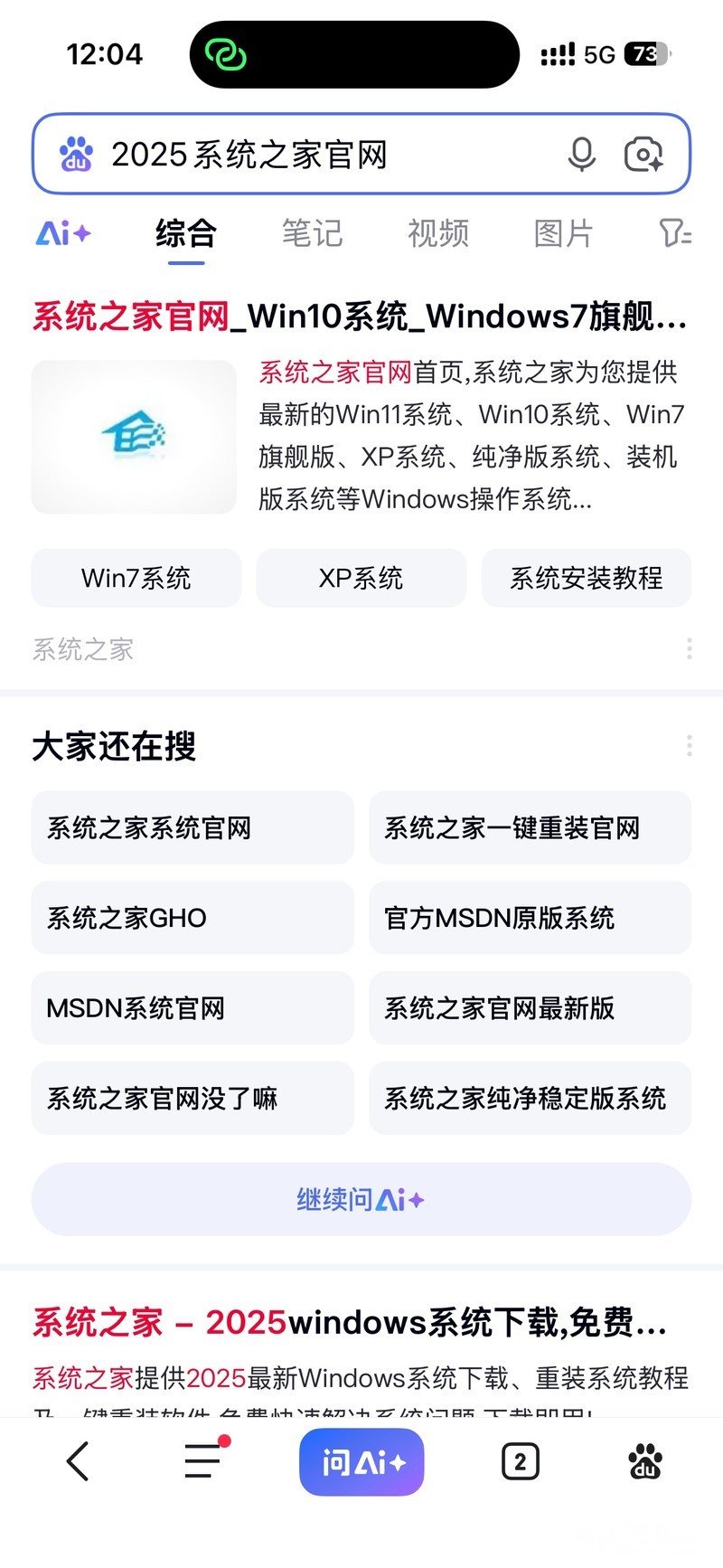Viewport: 723px width, 1568px height.
Task: Tap the 继续问Ai+ button
Action: click(x=361, y=1199)
